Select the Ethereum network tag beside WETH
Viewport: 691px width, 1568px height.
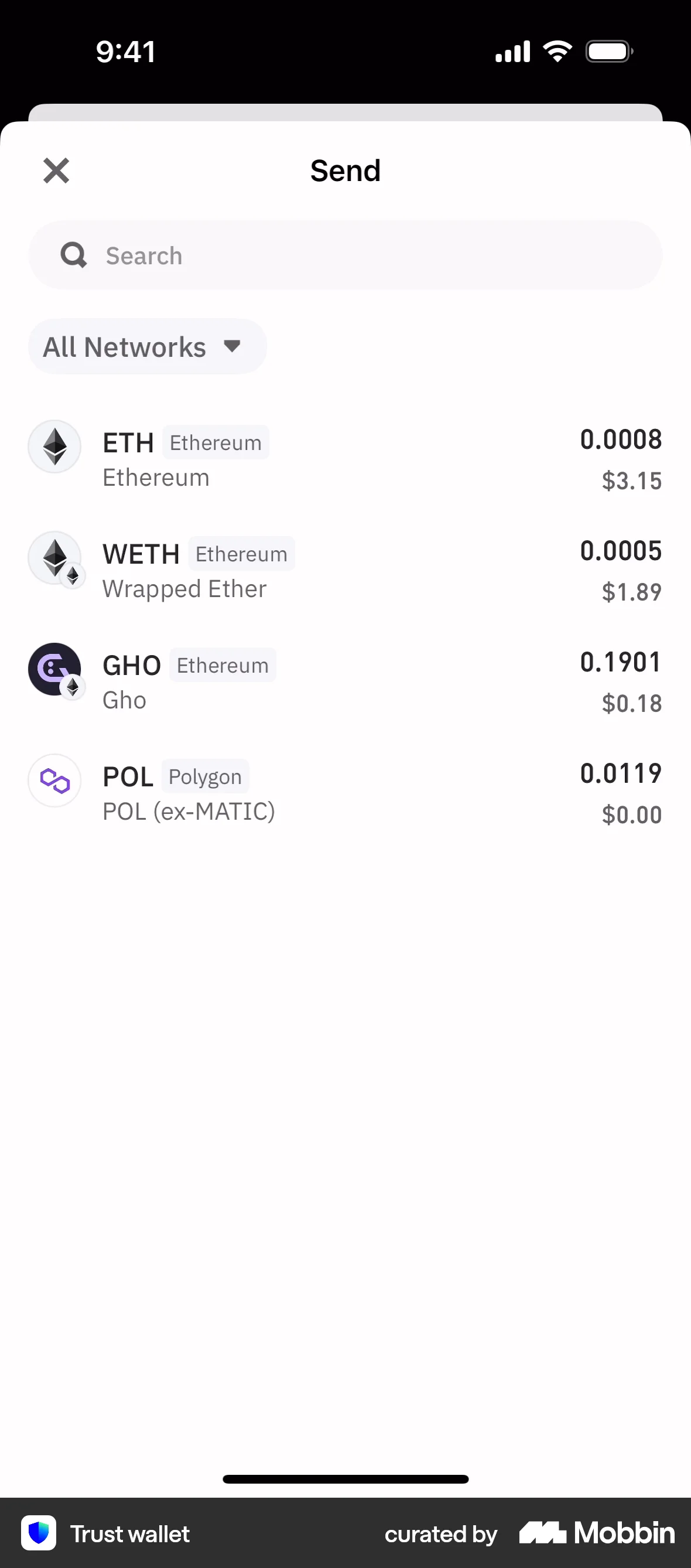241,553
